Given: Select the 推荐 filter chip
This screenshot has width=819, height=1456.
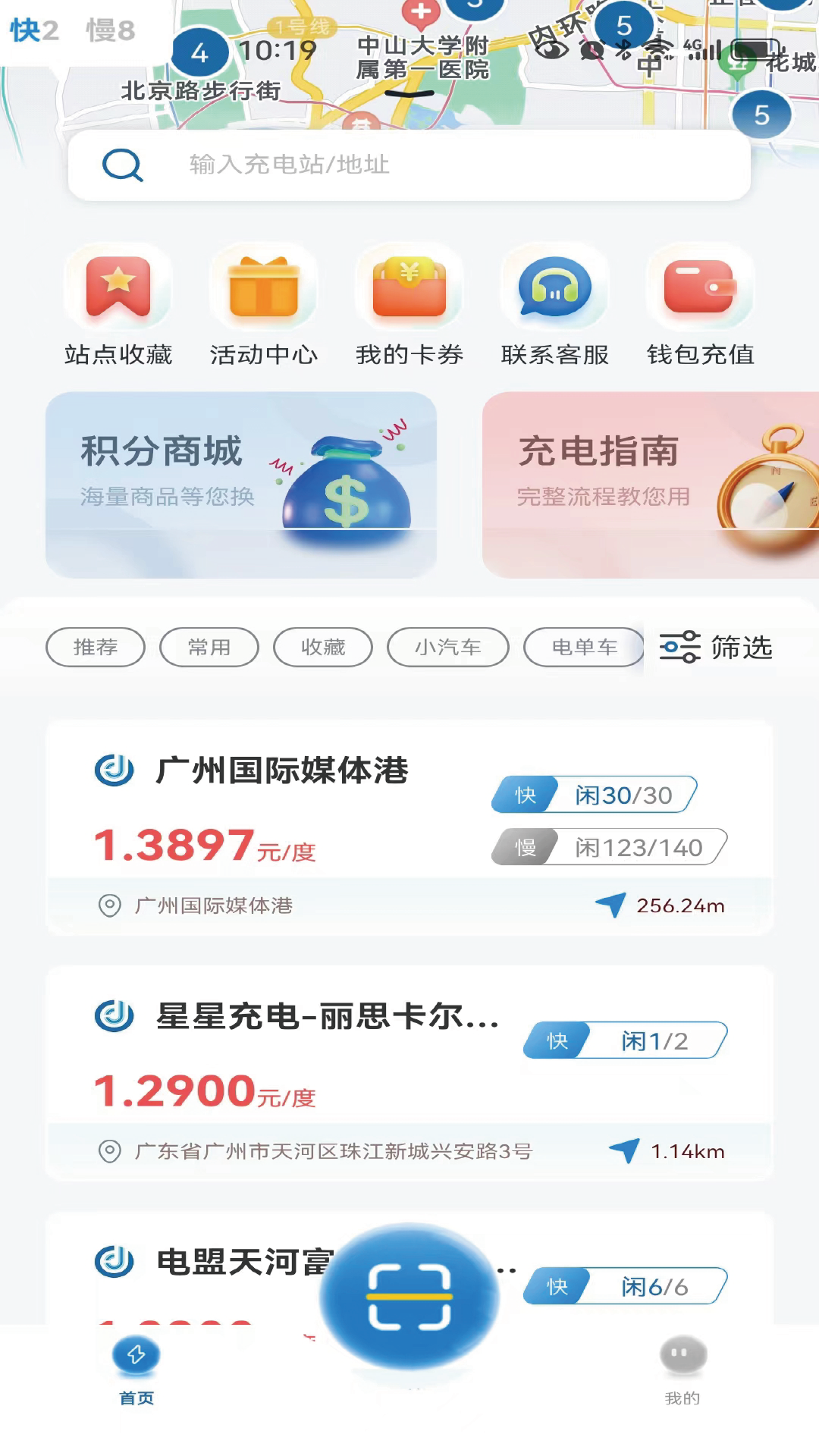Looking at the screenshot, I should 95,647.
